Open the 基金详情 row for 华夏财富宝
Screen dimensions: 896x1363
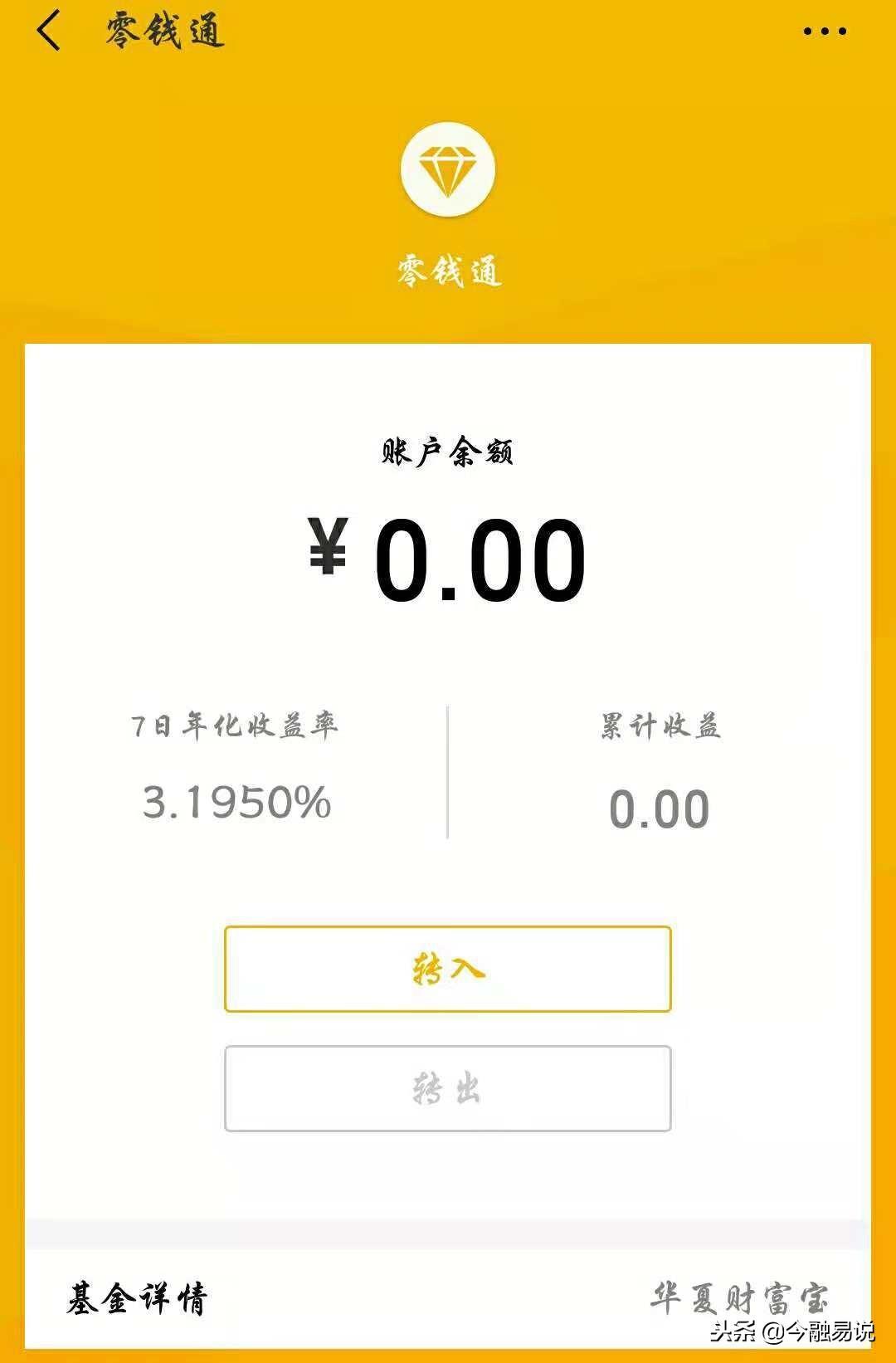[448, 1298]
